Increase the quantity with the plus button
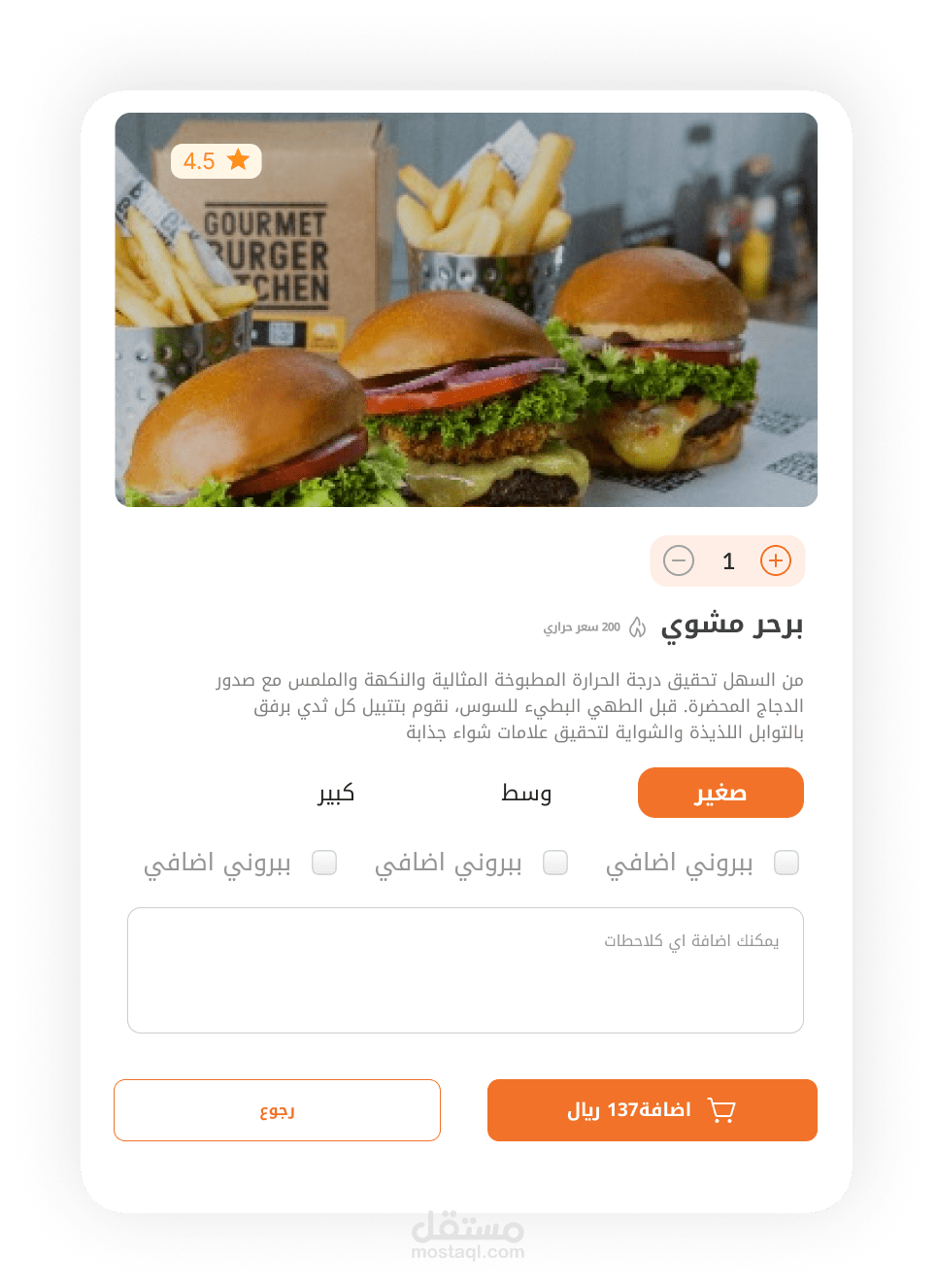Screen dimensions: 937x1288 [x=775, y=560]
